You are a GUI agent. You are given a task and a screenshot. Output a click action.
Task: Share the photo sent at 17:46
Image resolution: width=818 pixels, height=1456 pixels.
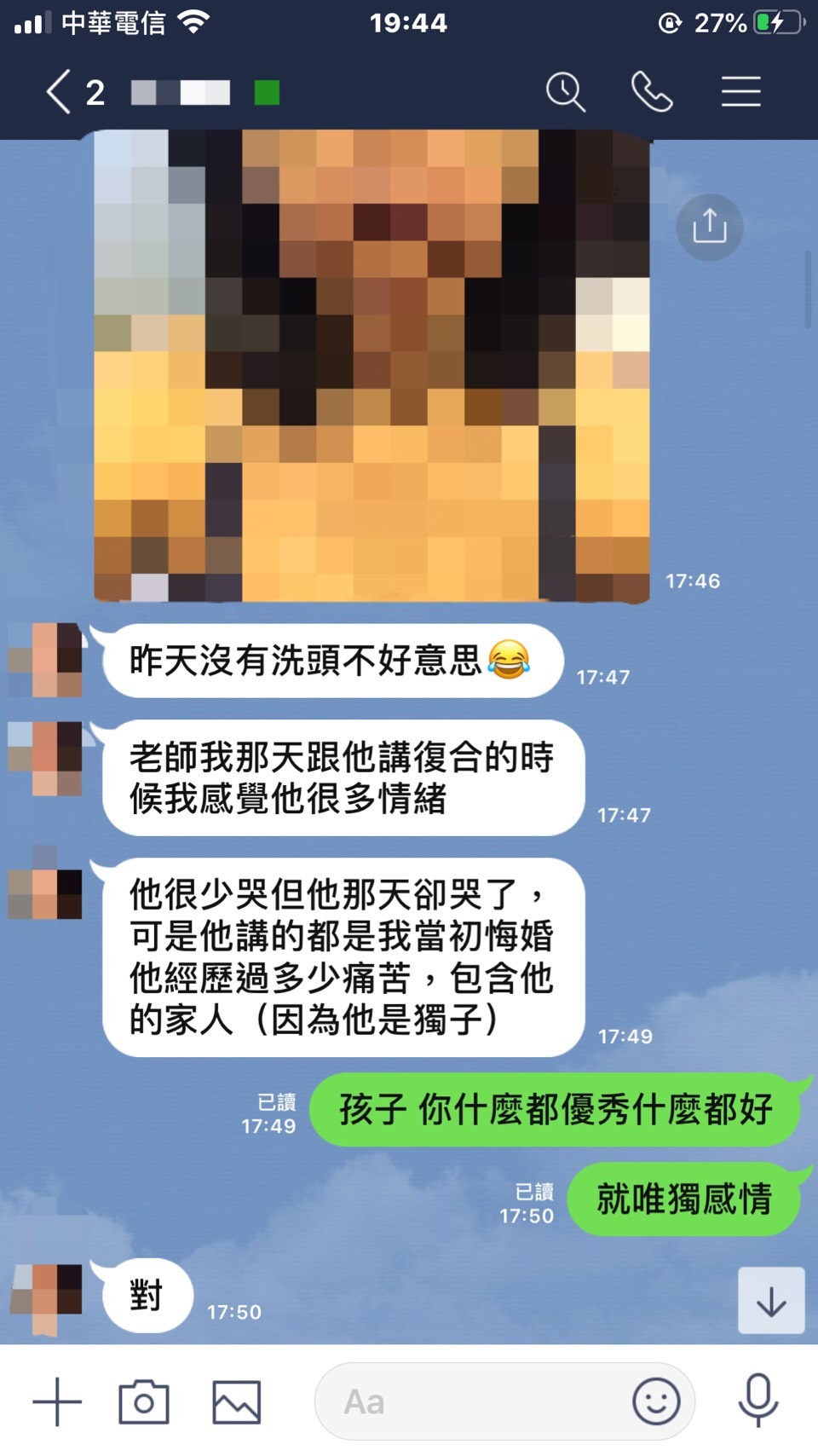pos(709,227)
